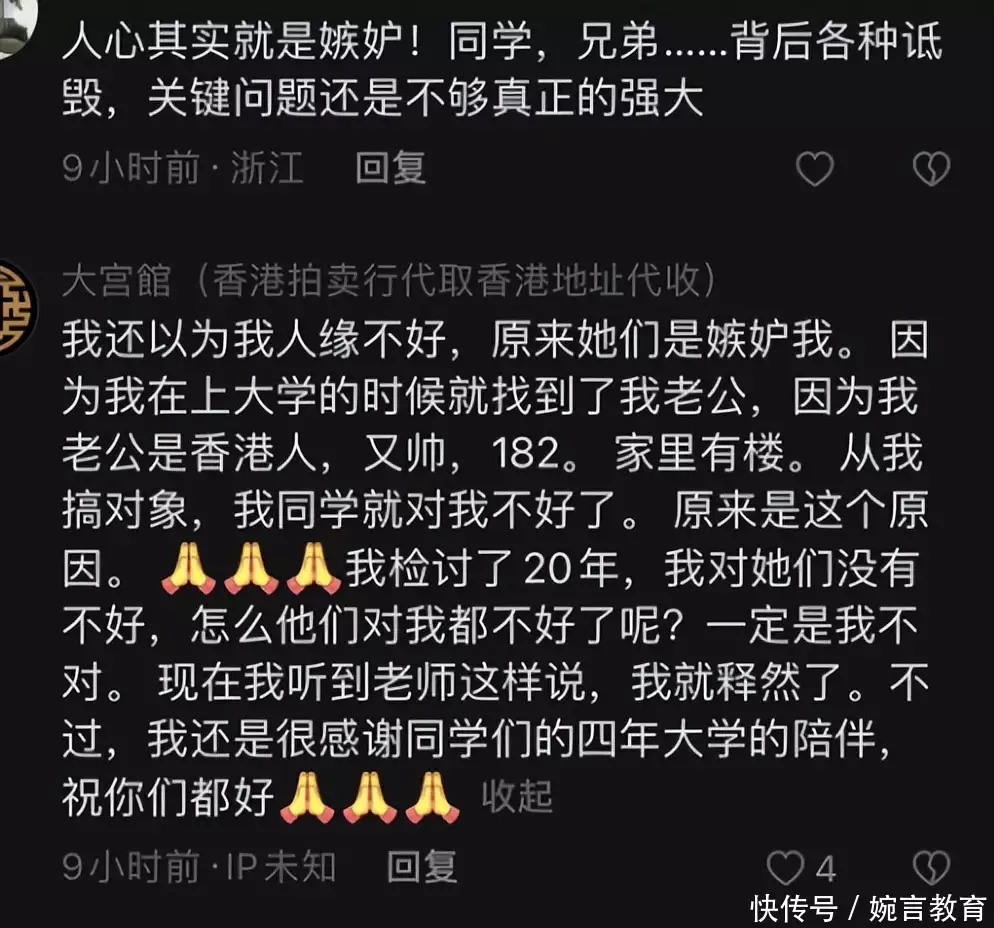Like the comment from 浙江
This screenshot has height=928, width=994.
click(814, 170)
